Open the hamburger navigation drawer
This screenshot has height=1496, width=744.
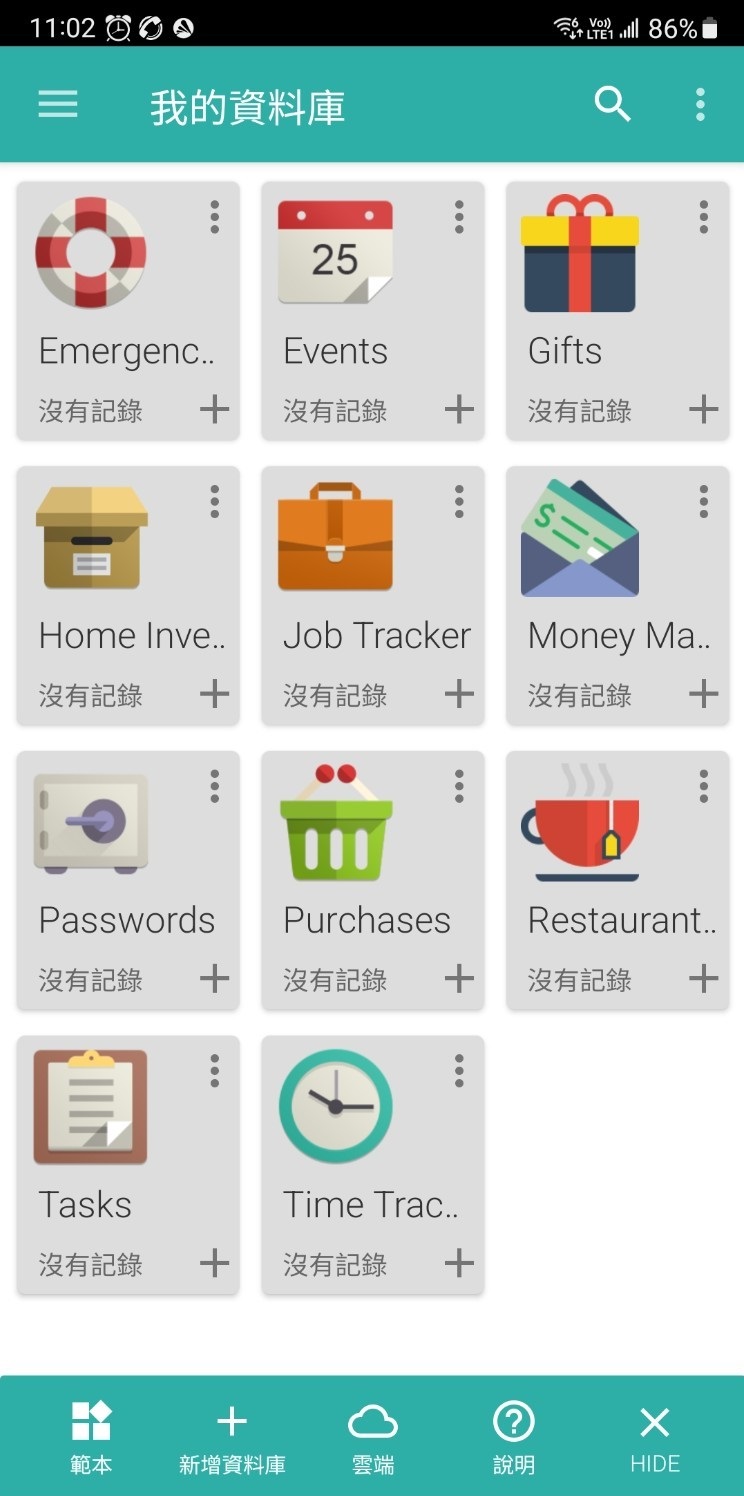coord(58,105)
